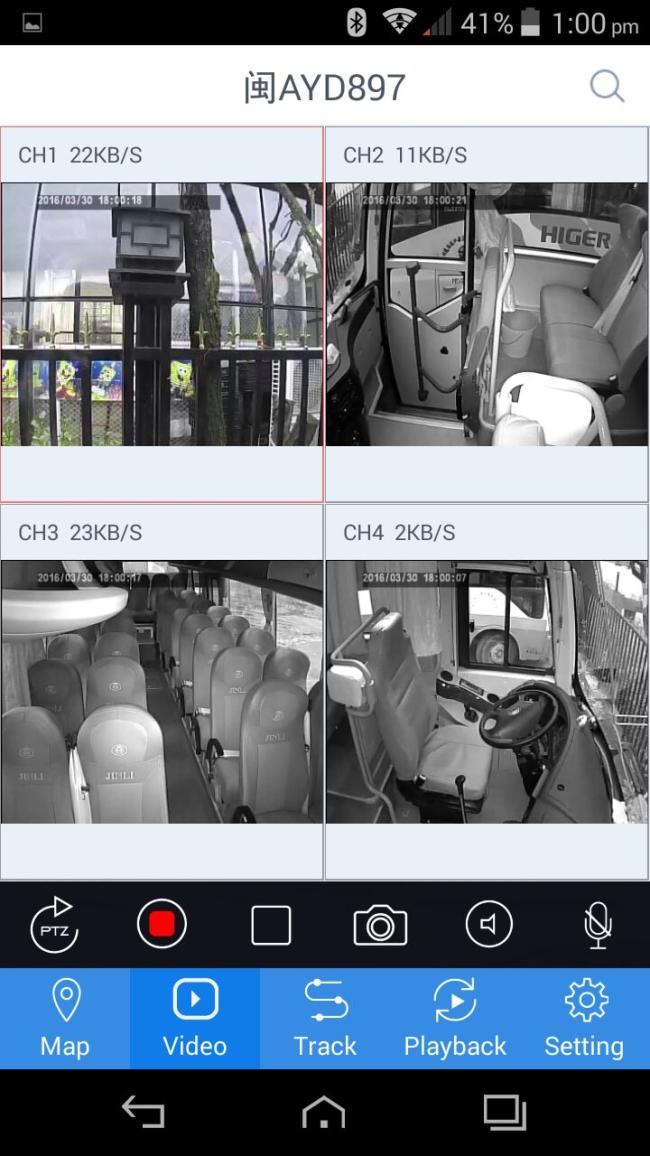This screenshot has width=650, height=1156.
Task: Tap the red record button
Action: tap(162, 925)
